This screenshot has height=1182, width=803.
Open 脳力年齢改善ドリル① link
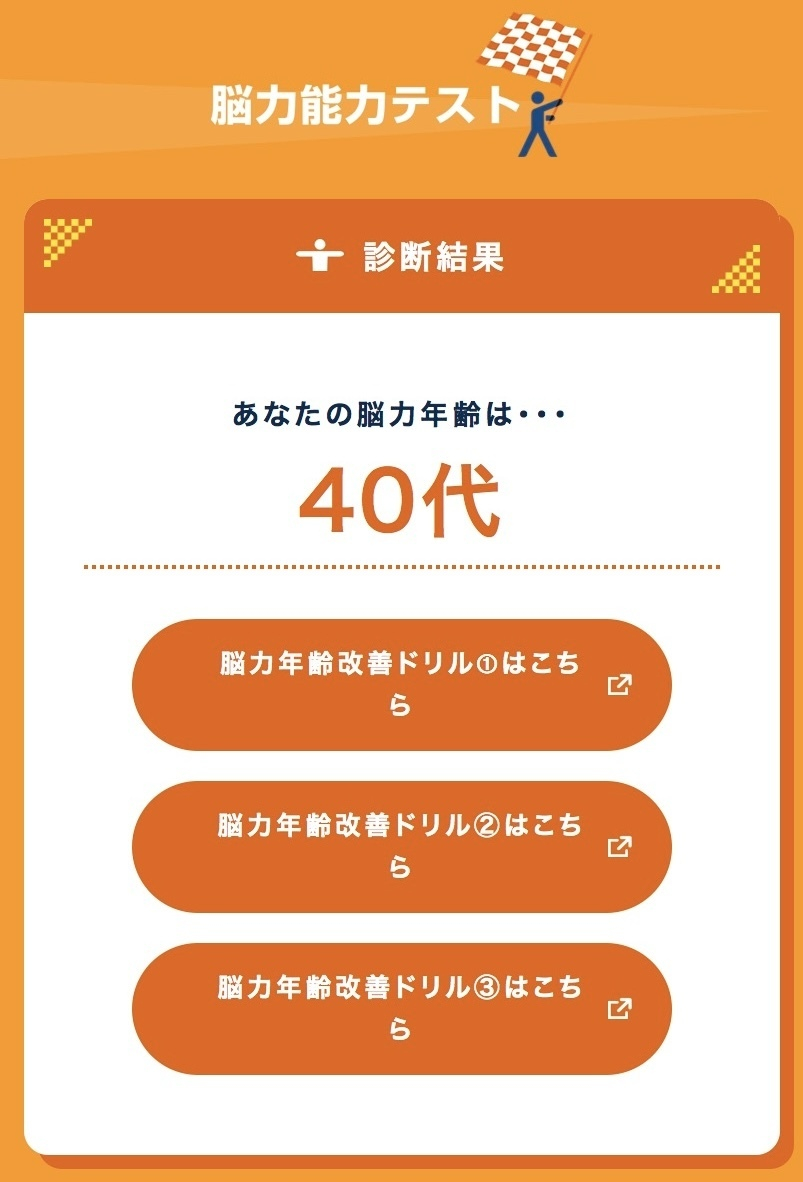click(401, 685)
